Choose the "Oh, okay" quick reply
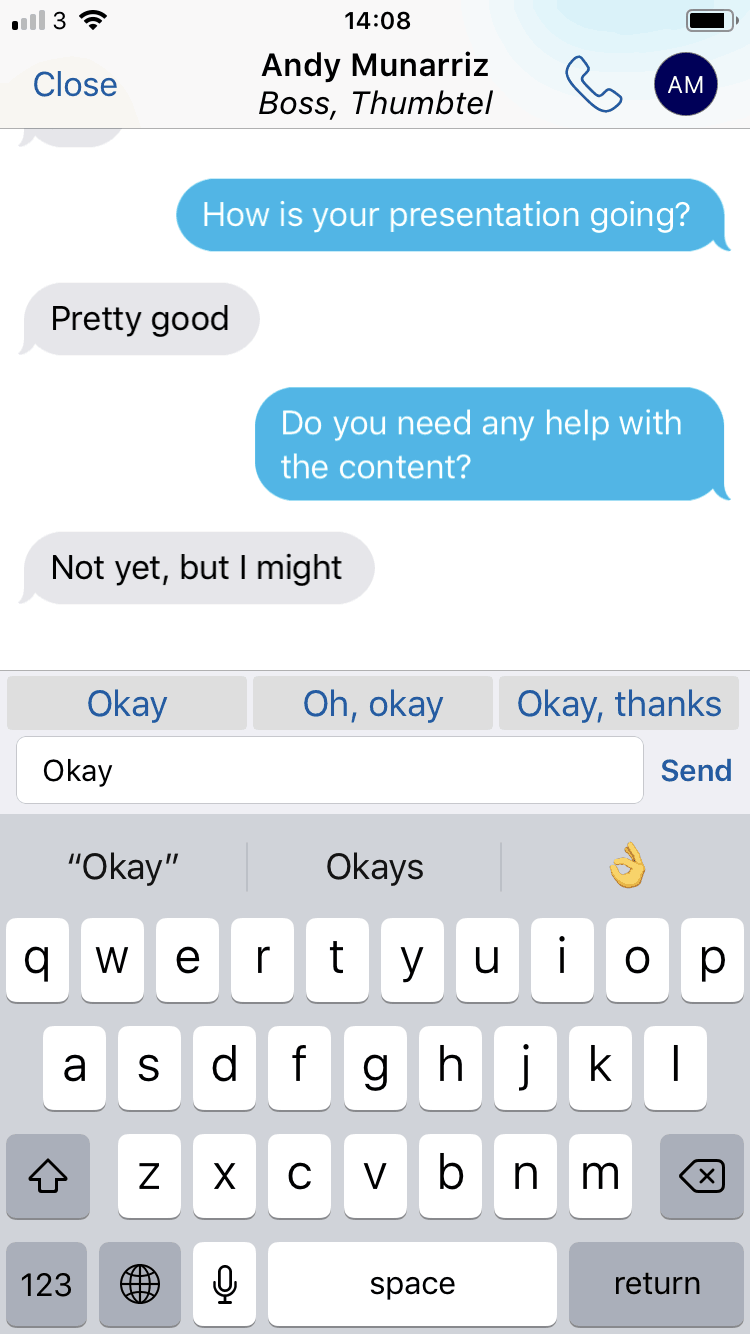Viewport: 750px width, 1334px height. tap(373, 704)
